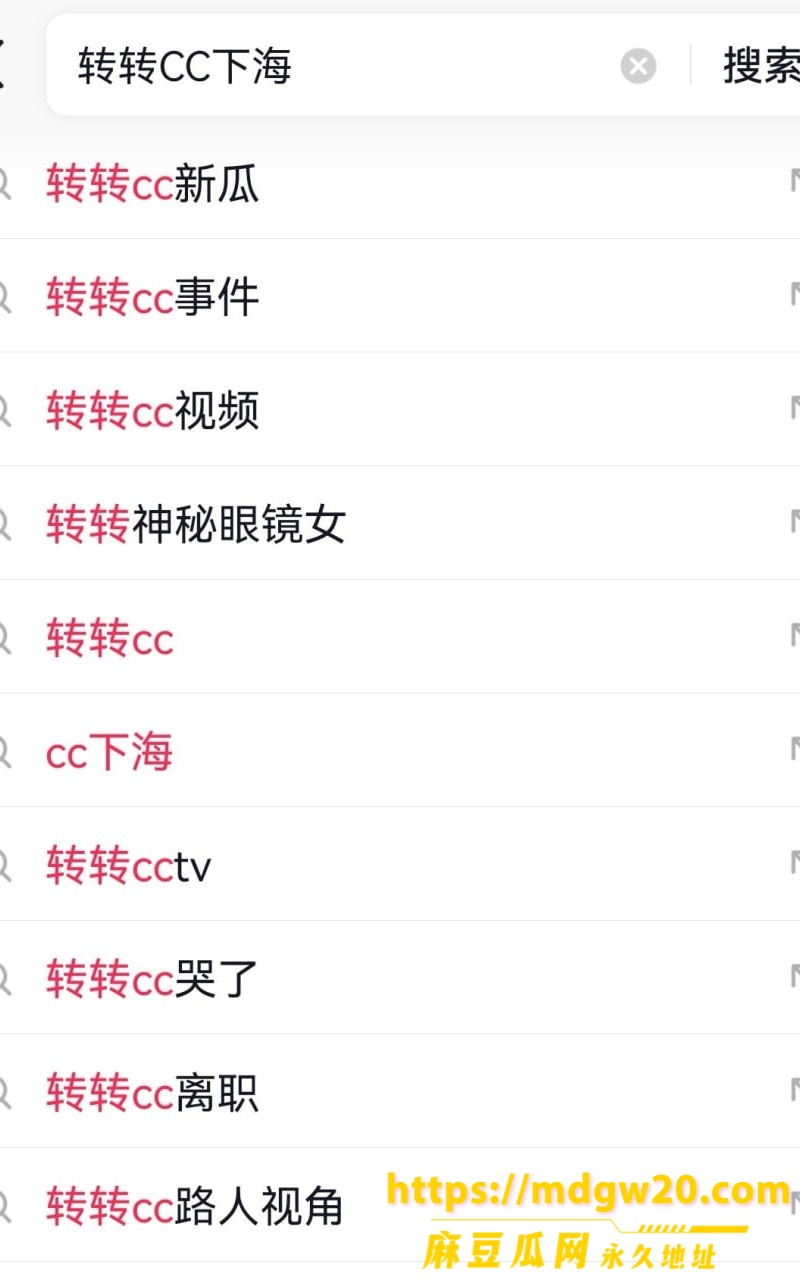Fill the search box using the arrow beside 转转cc新瓜
This screenshot has height=1280, width=800.
click(794, 181)
